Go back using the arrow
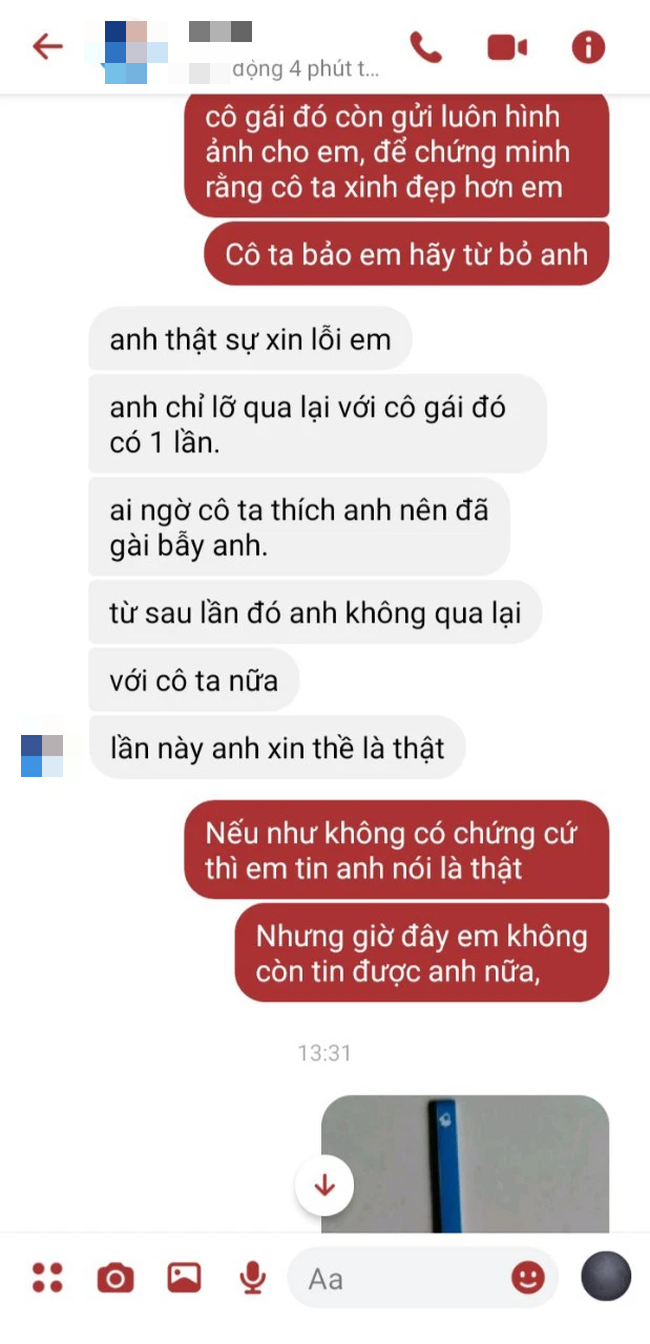Screen dimensions: 650x1344 click(47, 46)
